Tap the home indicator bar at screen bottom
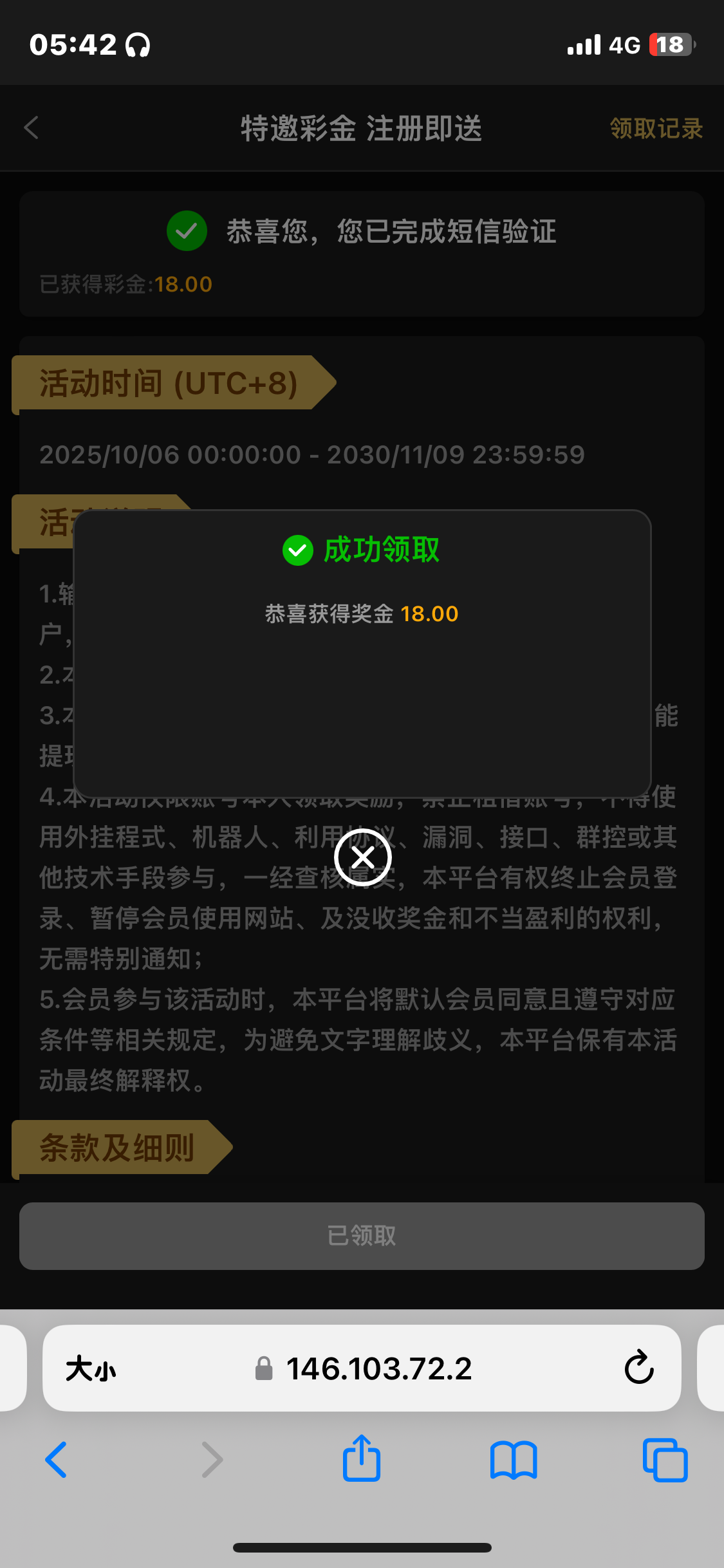Viewport: 724px width, 1568px height. coord(362,1547)
